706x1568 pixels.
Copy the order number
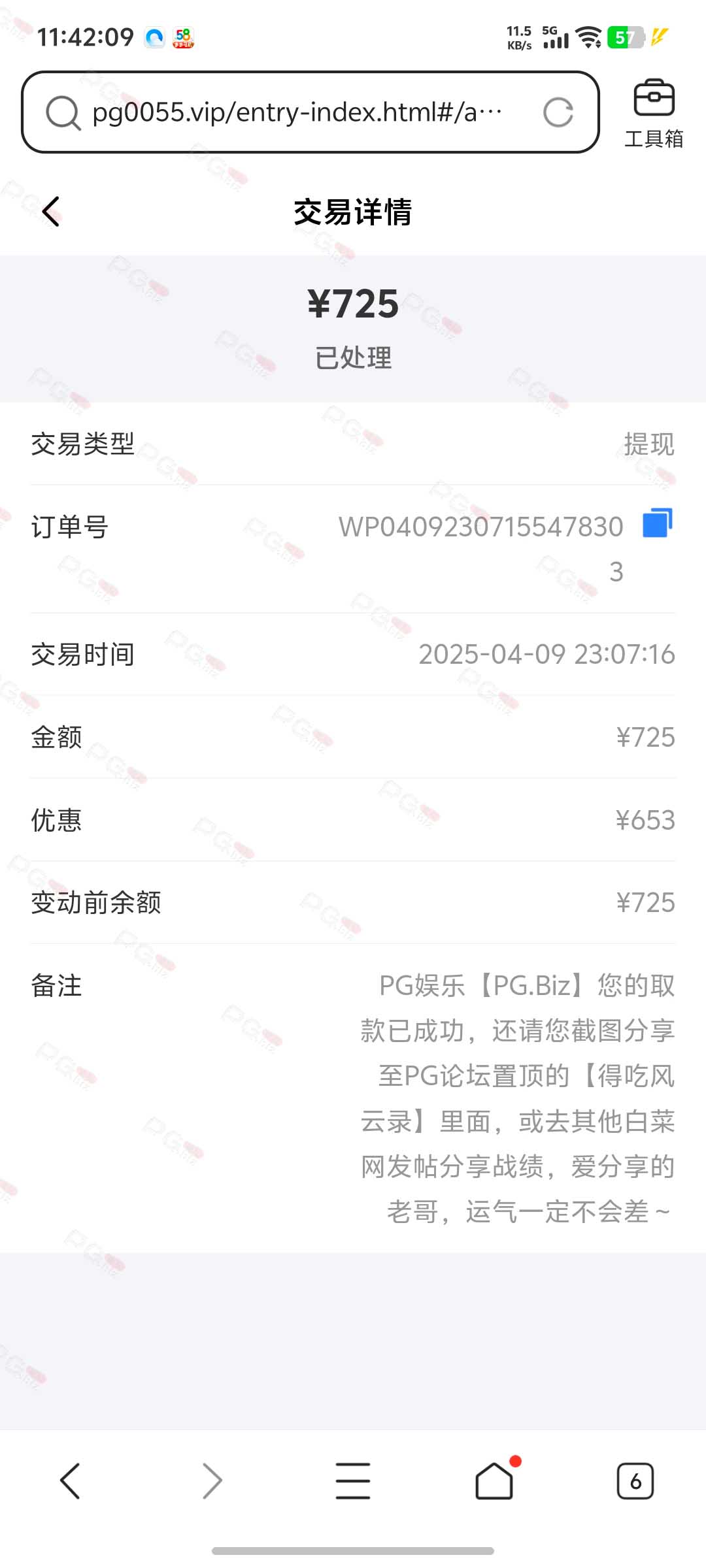658,523
